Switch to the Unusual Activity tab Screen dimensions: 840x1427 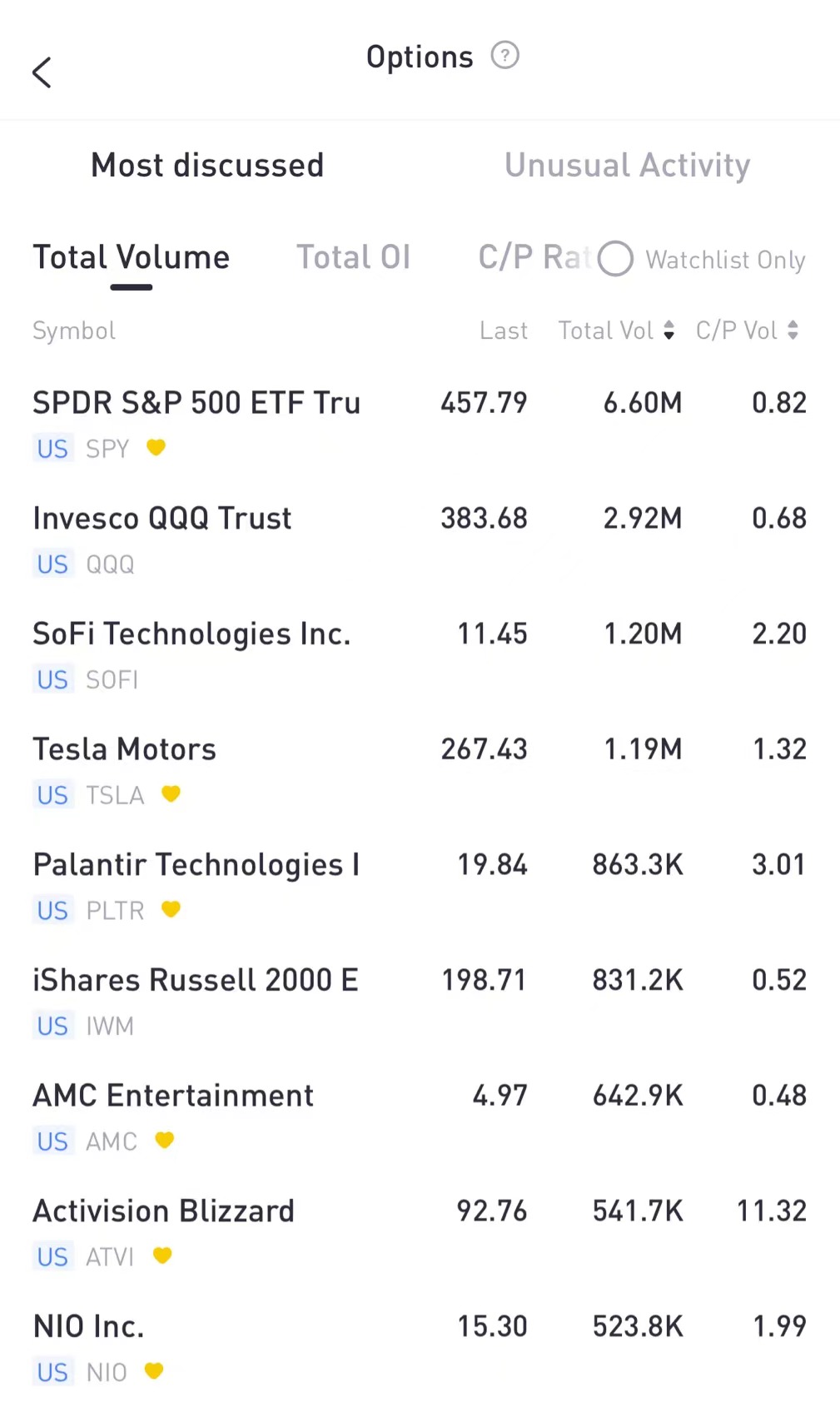click(x=628, y=165)
